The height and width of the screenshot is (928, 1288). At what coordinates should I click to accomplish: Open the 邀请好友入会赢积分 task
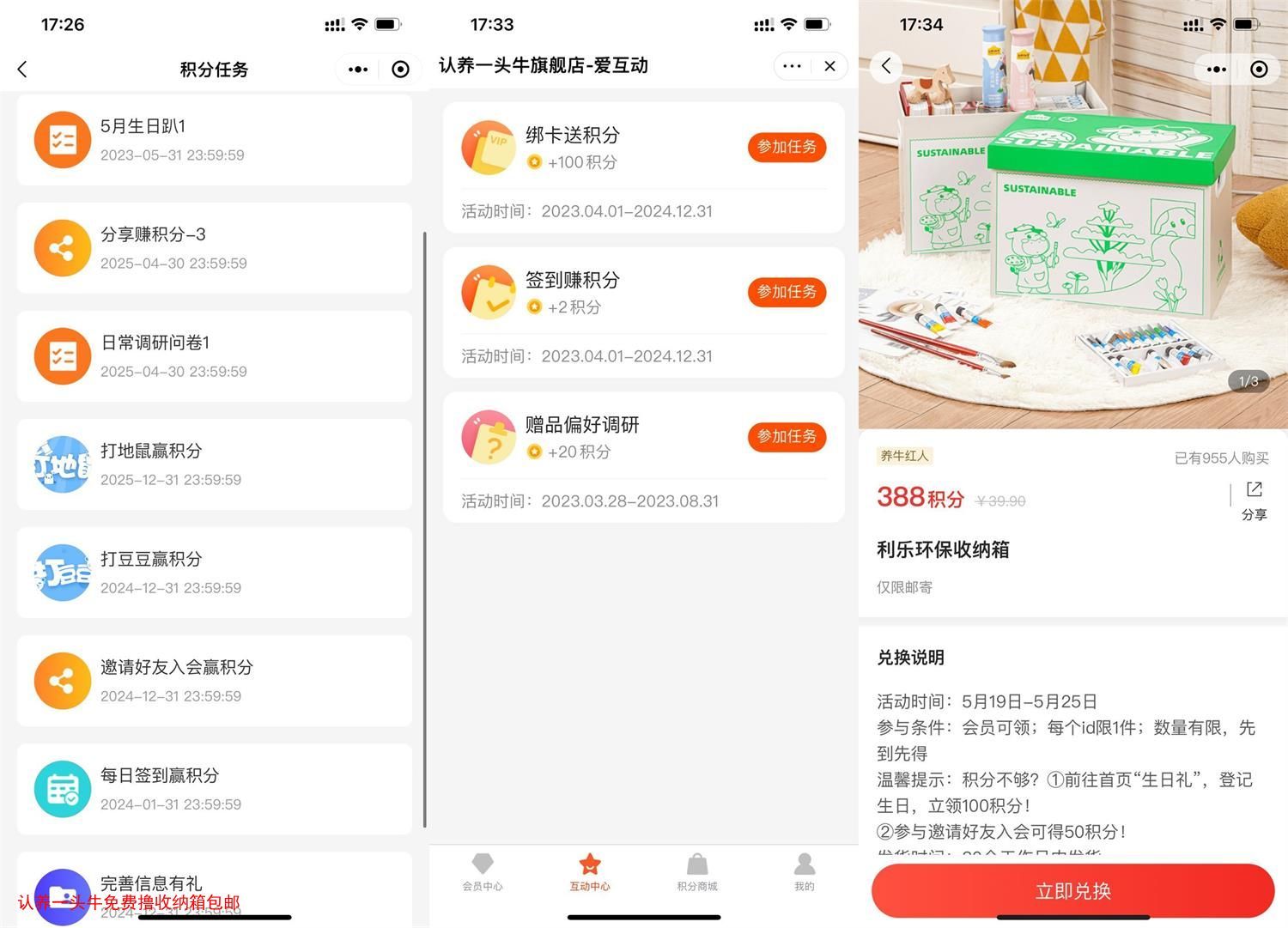(214, 681)
